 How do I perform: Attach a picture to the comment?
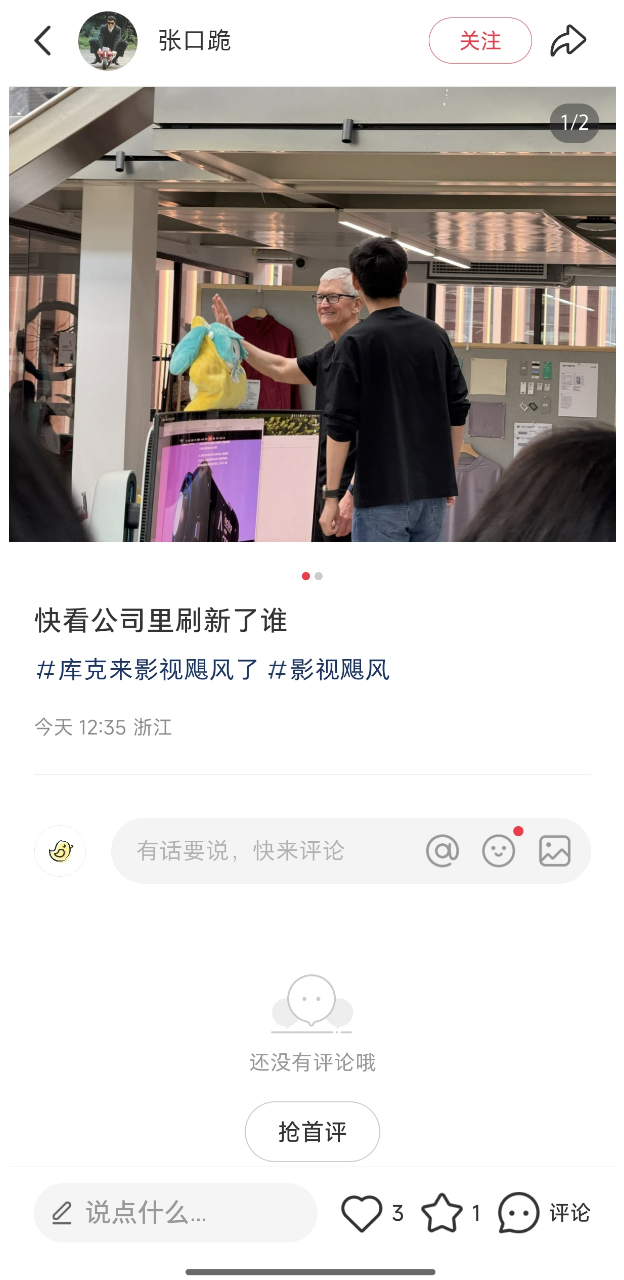[554, 851]
